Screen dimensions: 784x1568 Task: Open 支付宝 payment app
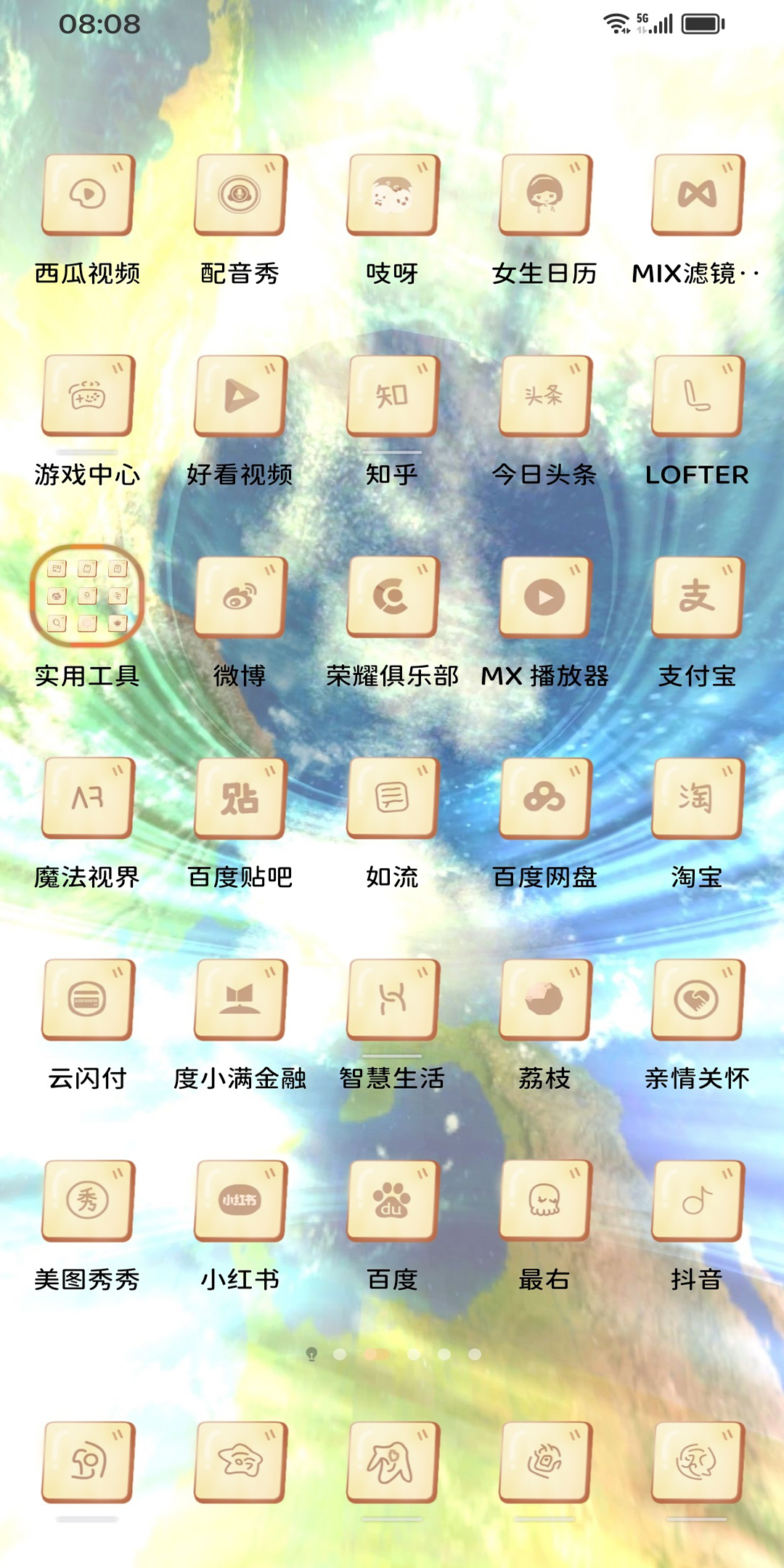[698, 597]
